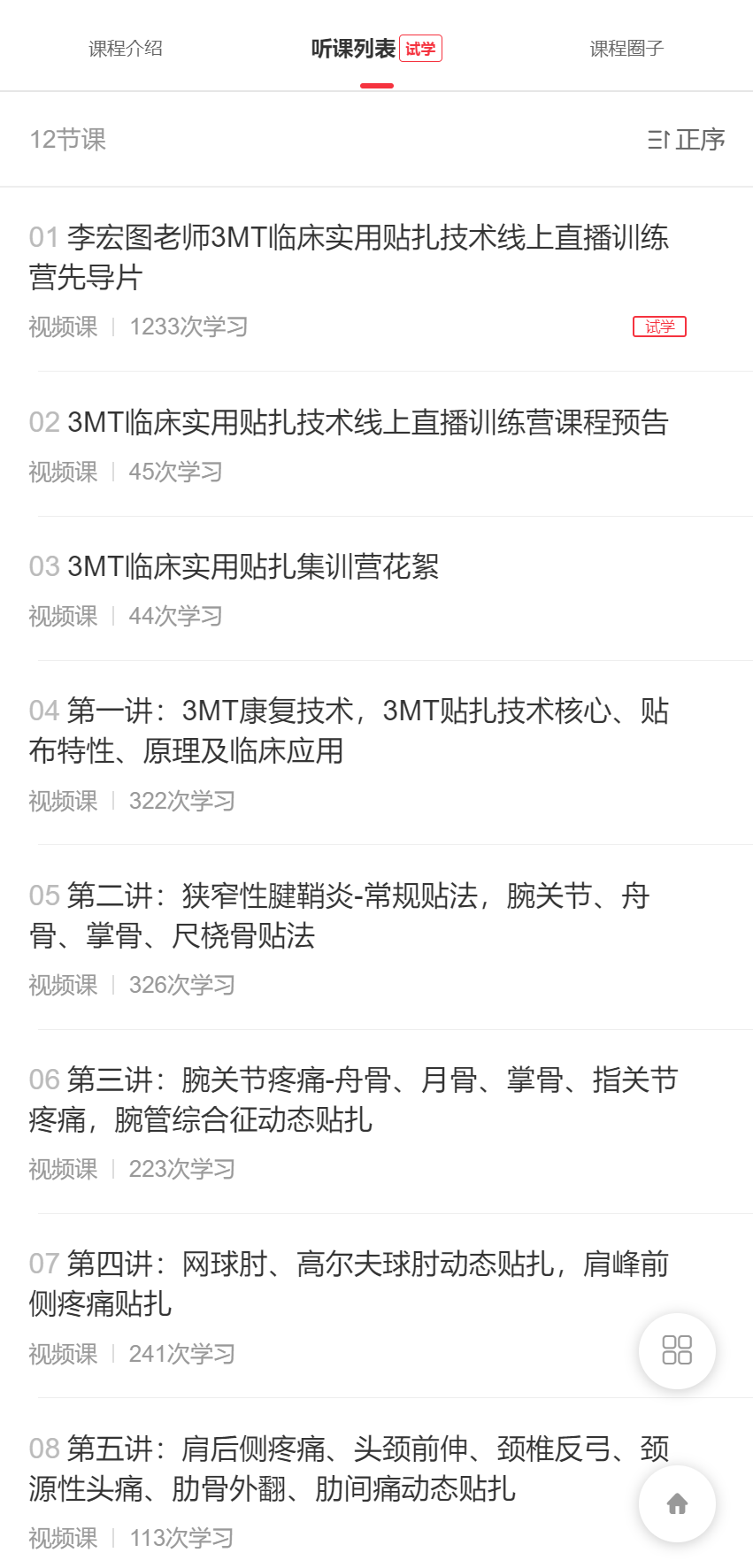Tap the grid quick-navigation floating icon
Screen dimensions: 753x1568
(676, 1351)
